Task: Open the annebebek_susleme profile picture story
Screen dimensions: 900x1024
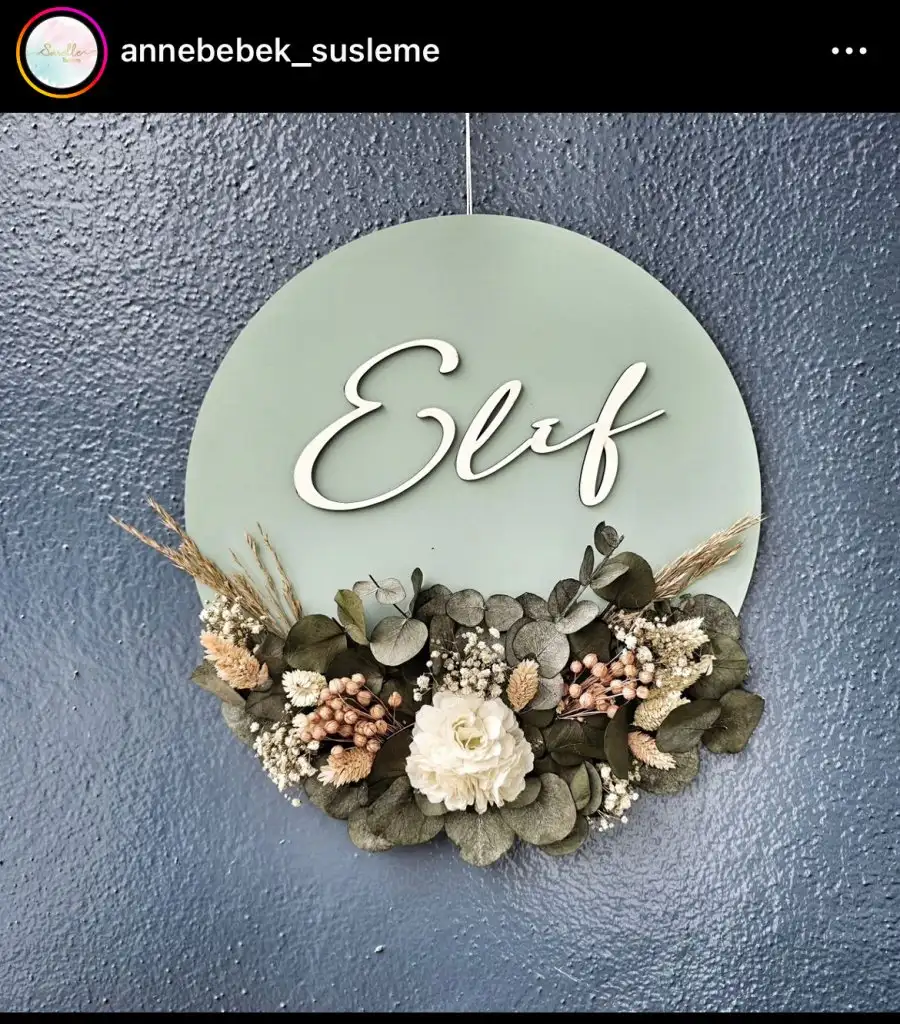Action: coord(61,52)
